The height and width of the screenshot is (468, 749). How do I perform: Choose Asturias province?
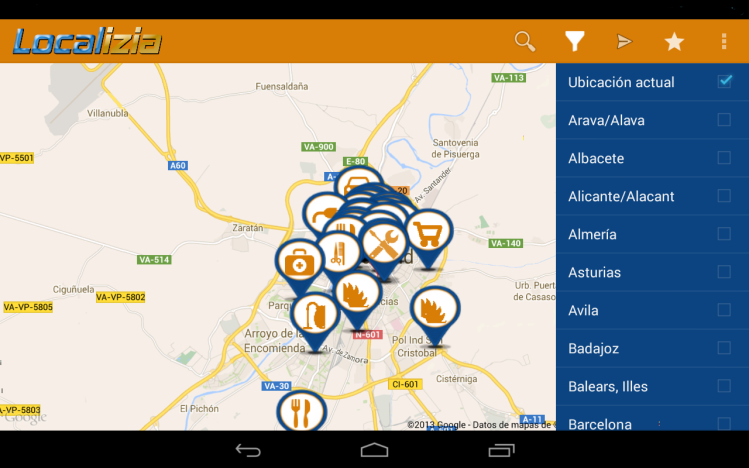[x=724, y=272]
